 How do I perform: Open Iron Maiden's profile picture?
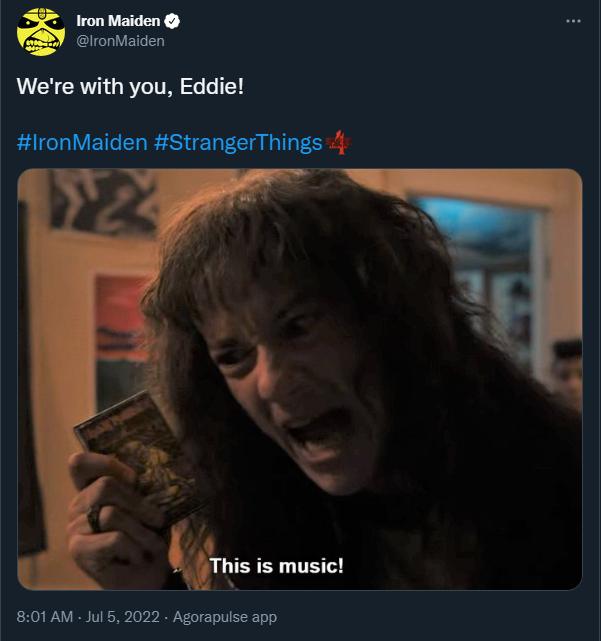(x=41, y=32)
